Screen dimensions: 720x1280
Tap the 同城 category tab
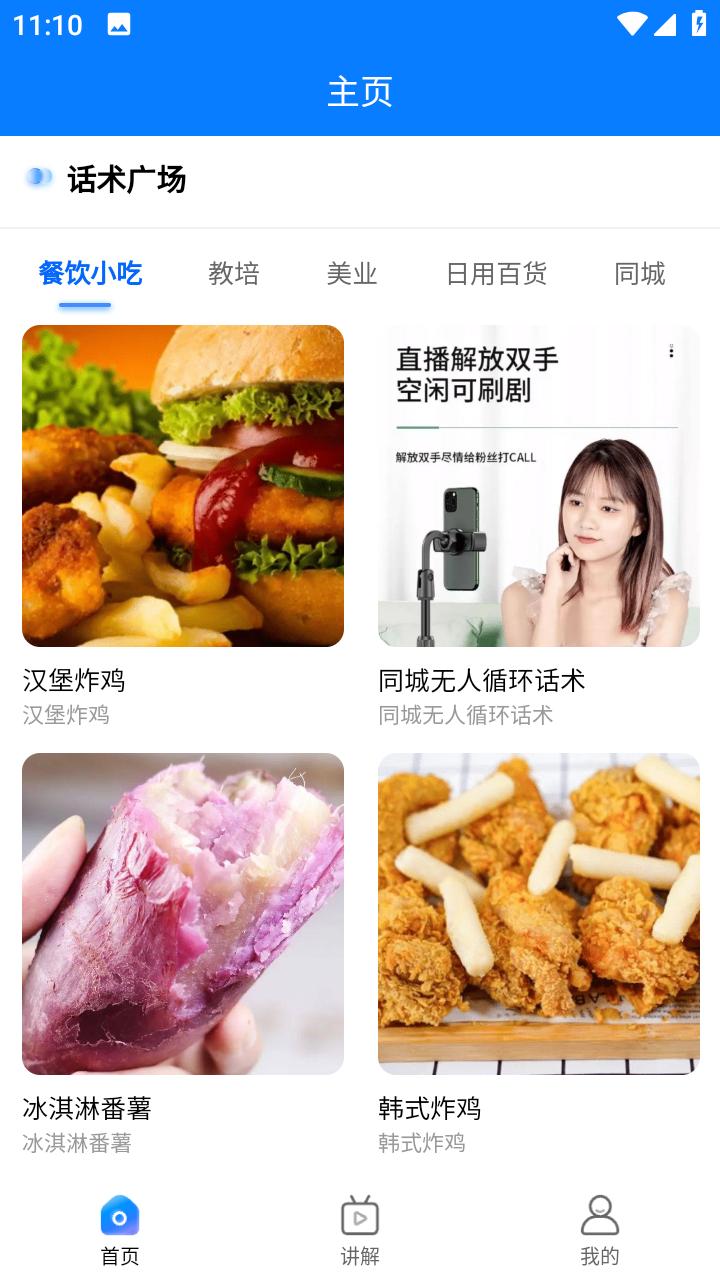coord(640,273)
